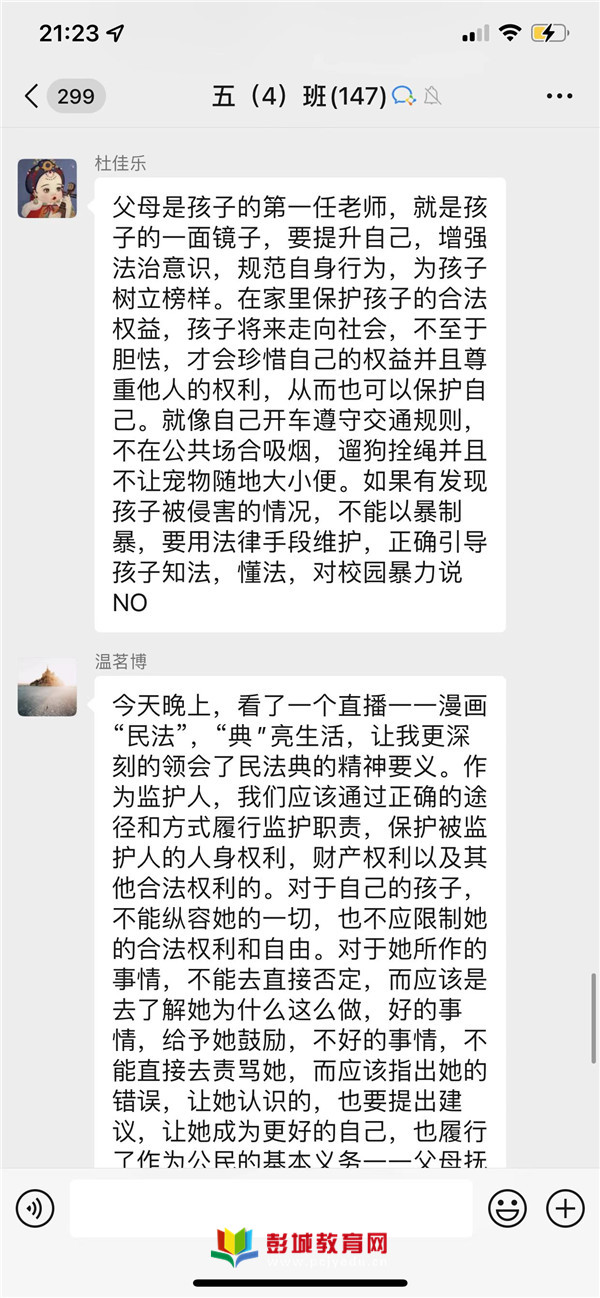Open 杜佳乐's profile avatar
This screenshot has height=1298, width=600.
47,187
